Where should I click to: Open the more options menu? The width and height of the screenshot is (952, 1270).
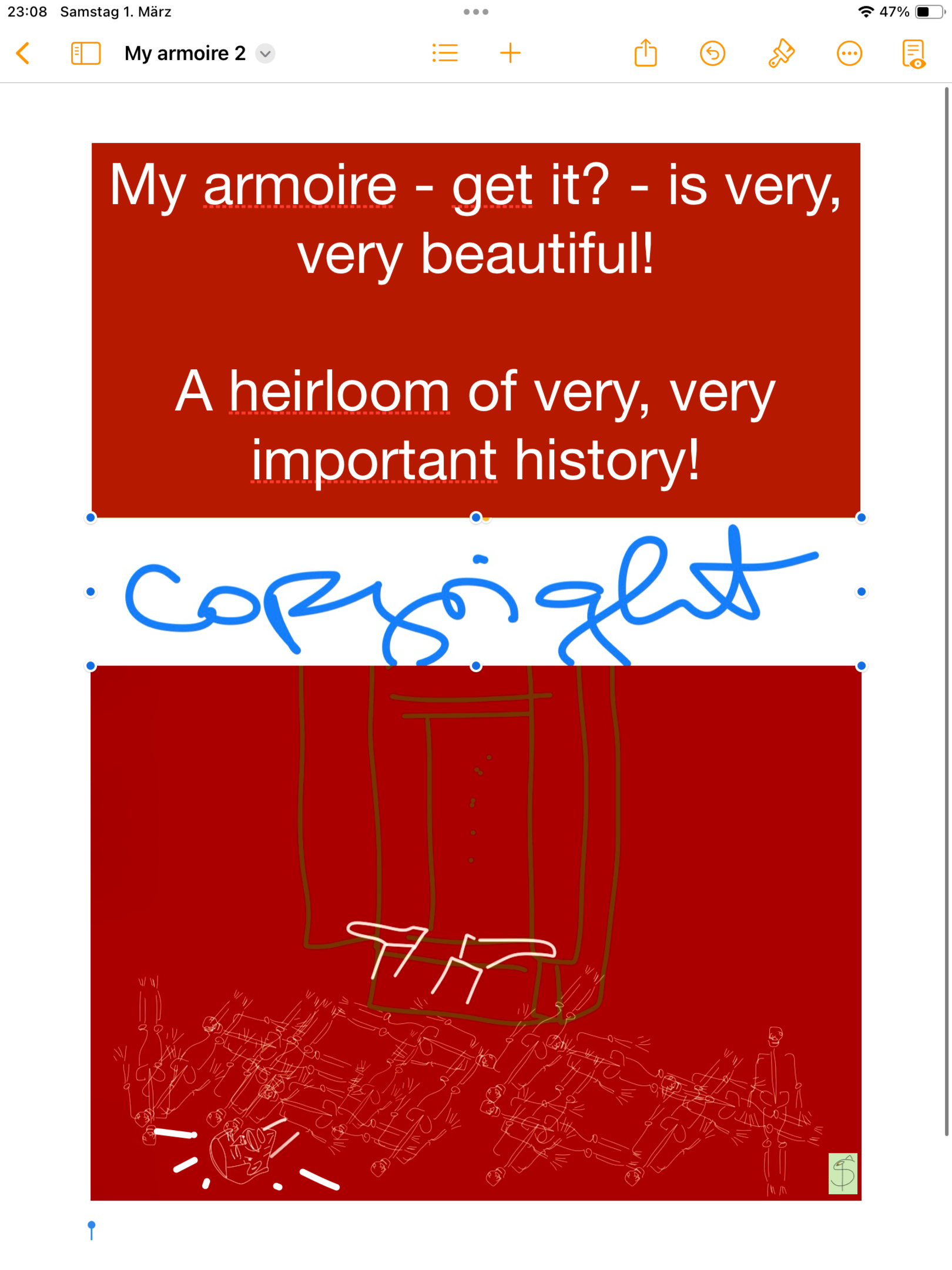tap(849, 54)
